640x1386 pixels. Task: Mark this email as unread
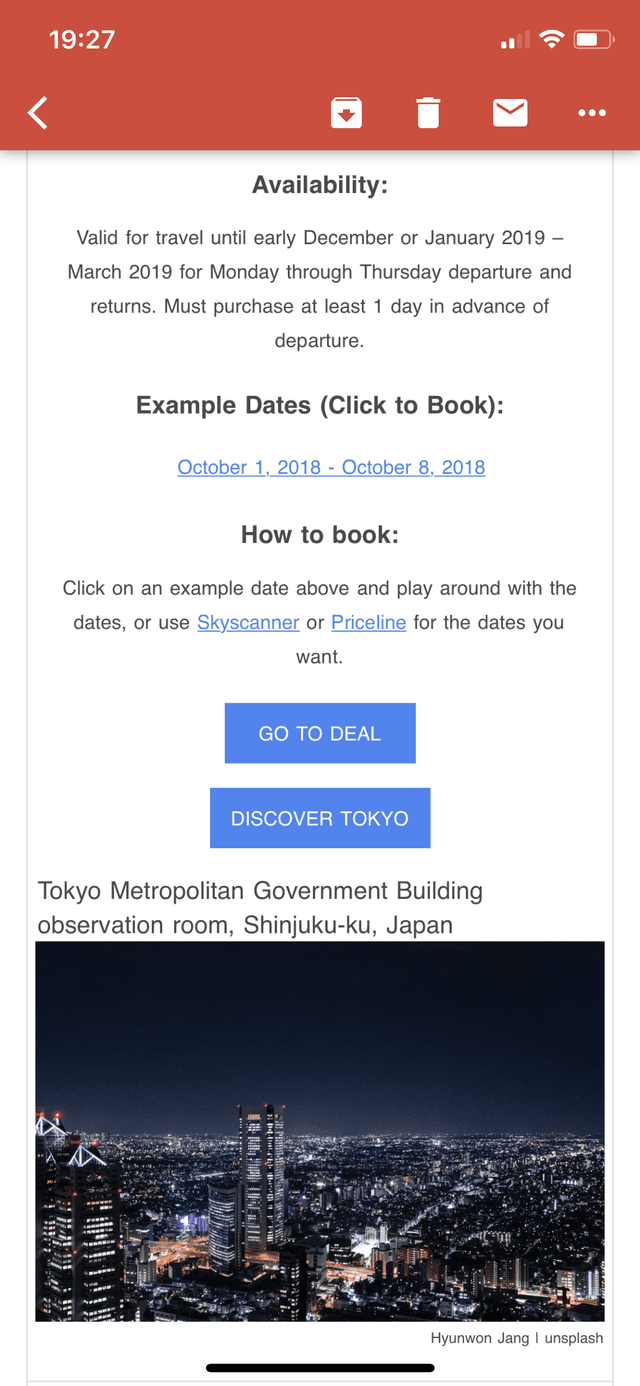click(510, 113)
